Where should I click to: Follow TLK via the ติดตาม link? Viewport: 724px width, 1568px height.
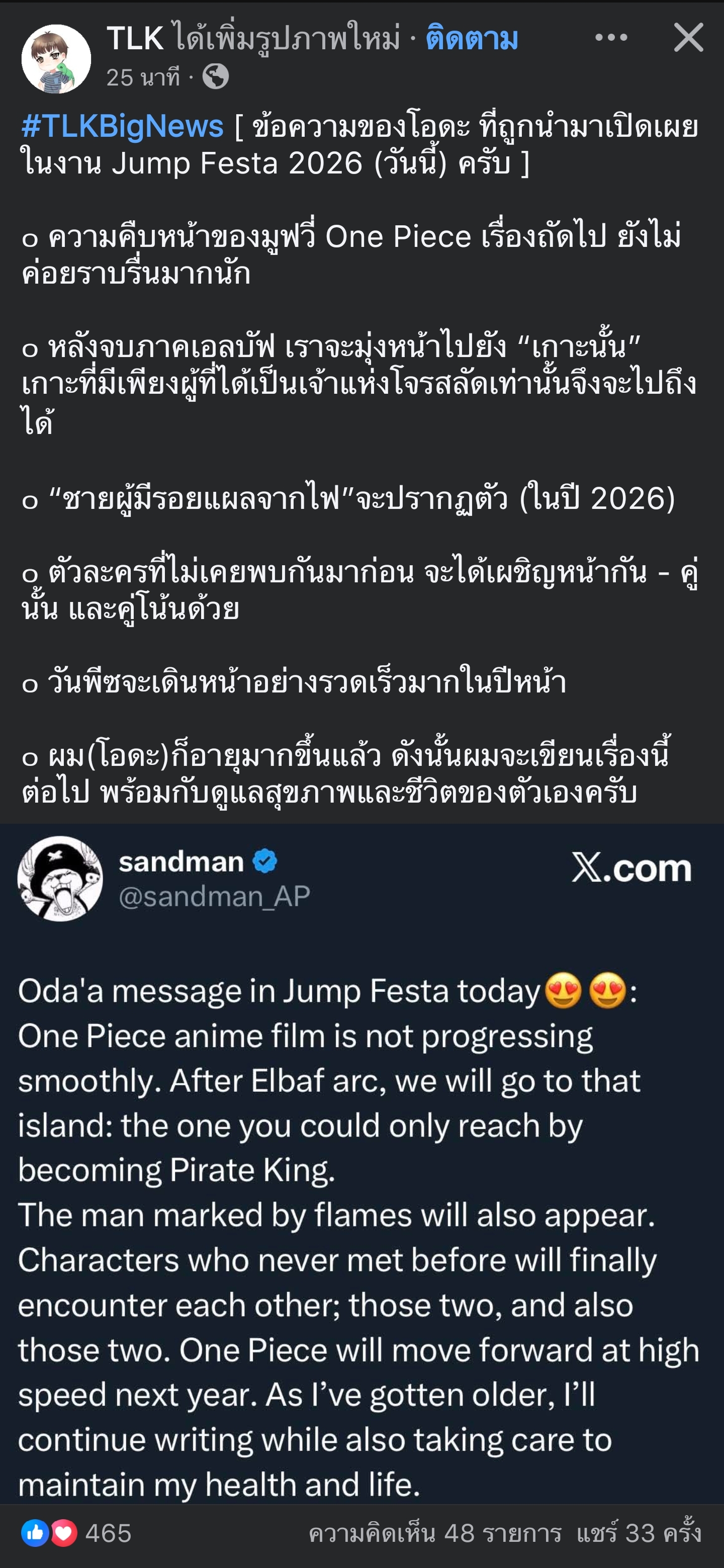point(472,38)
